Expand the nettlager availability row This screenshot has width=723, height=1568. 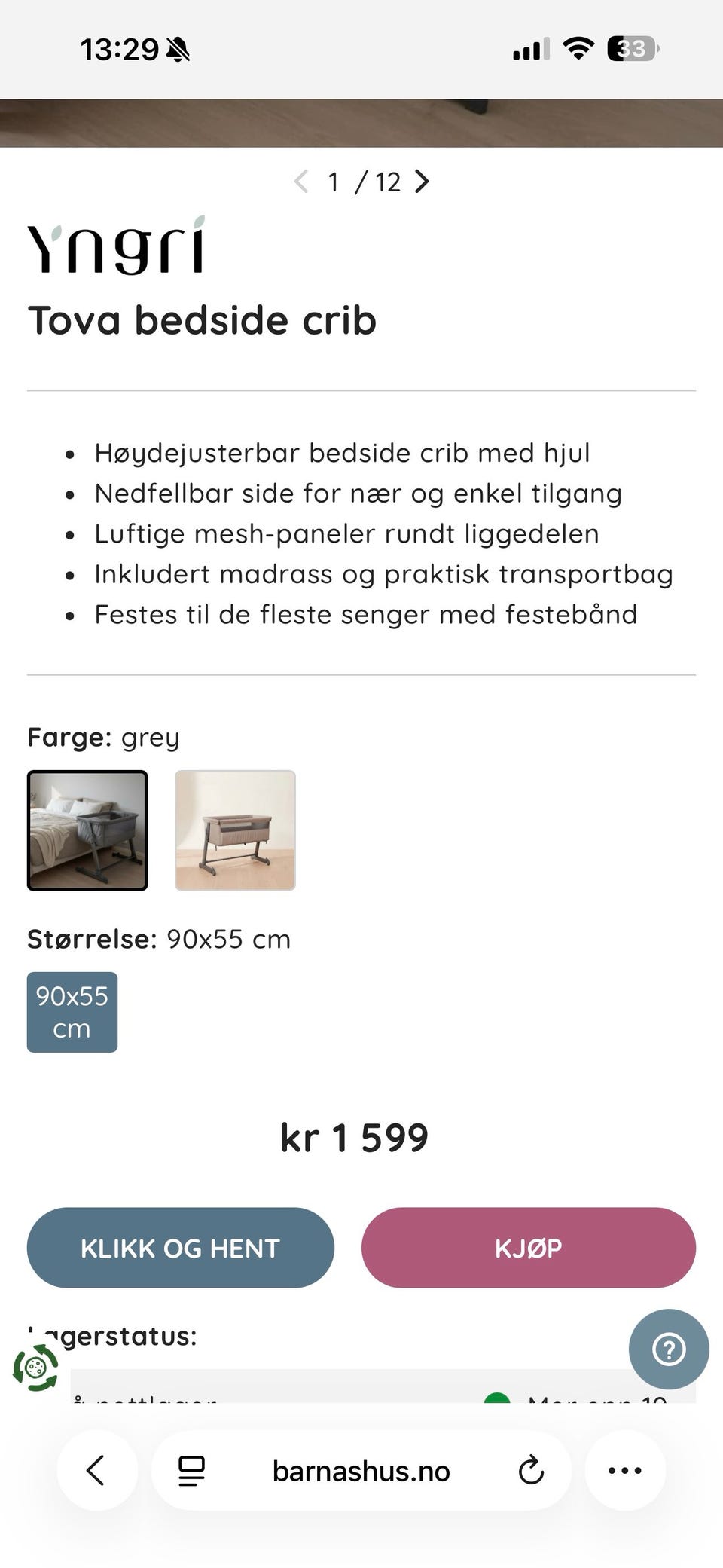tap(361, 1398)
